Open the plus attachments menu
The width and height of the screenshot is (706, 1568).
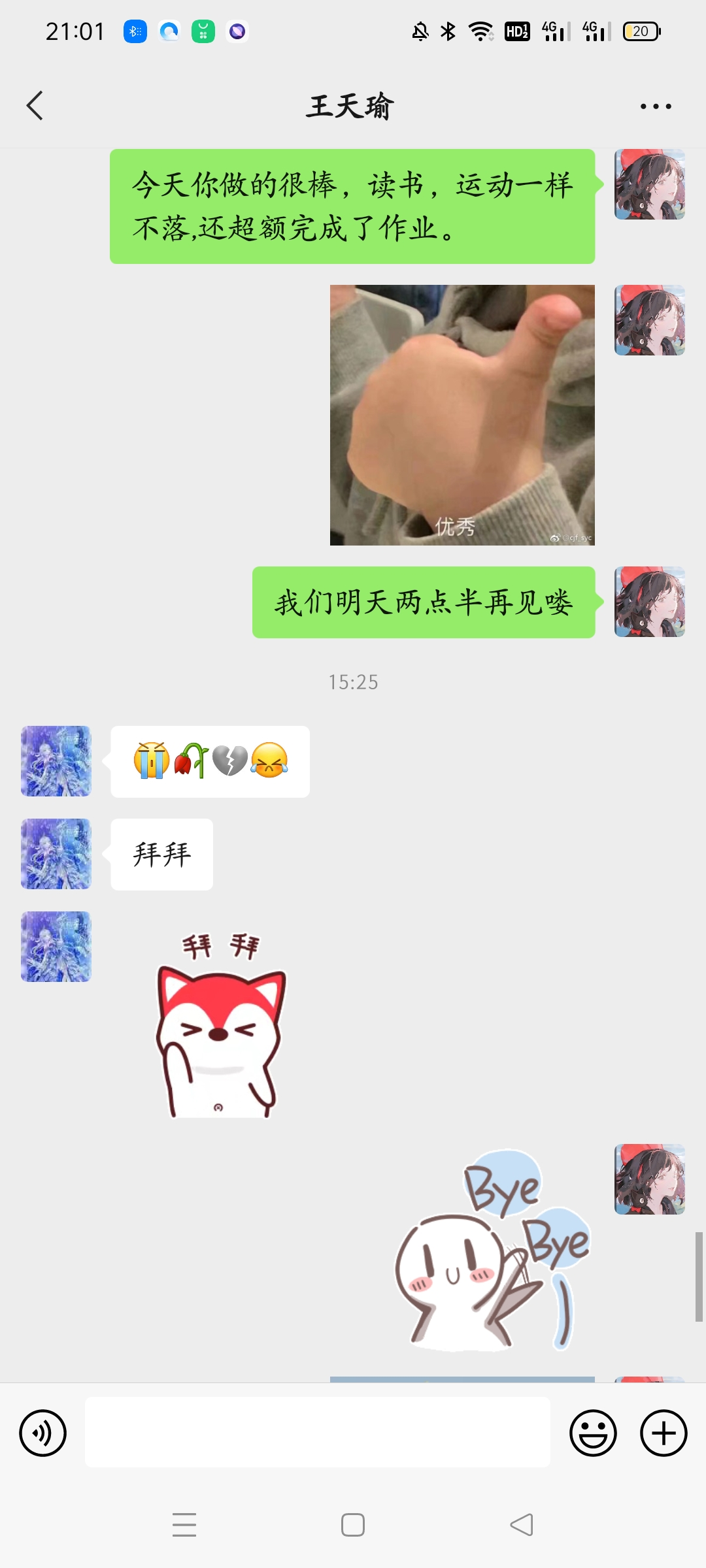click(663, 1433)
